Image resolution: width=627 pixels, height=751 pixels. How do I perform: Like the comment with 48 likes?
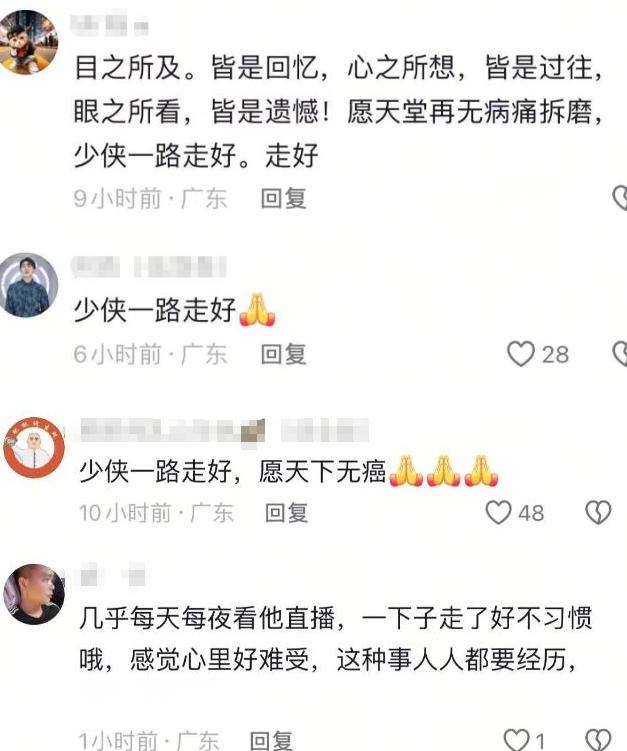tap(499, 513)
